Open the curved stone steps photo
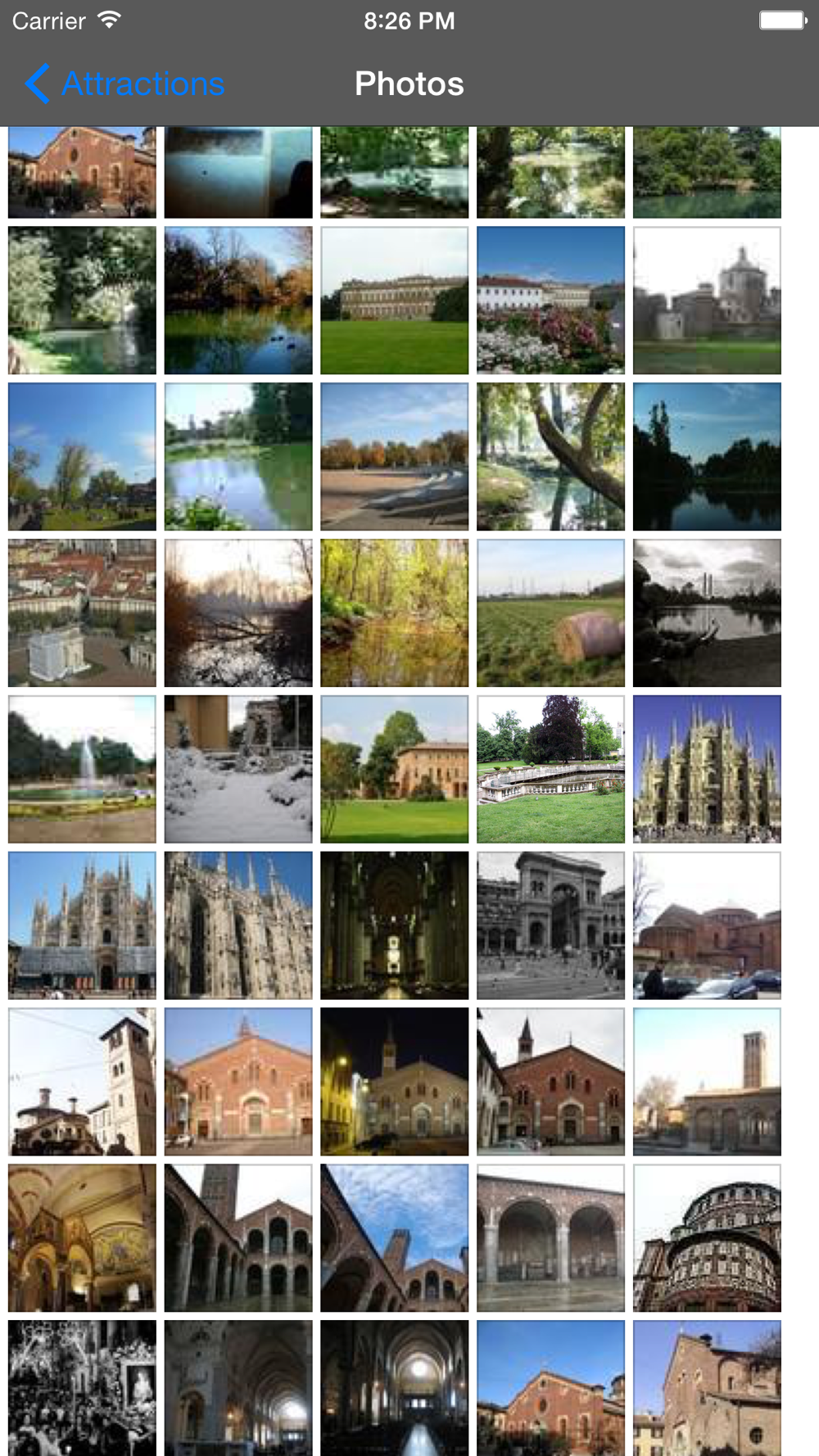This screenshot has height=1456, width=819. (394, 456)
